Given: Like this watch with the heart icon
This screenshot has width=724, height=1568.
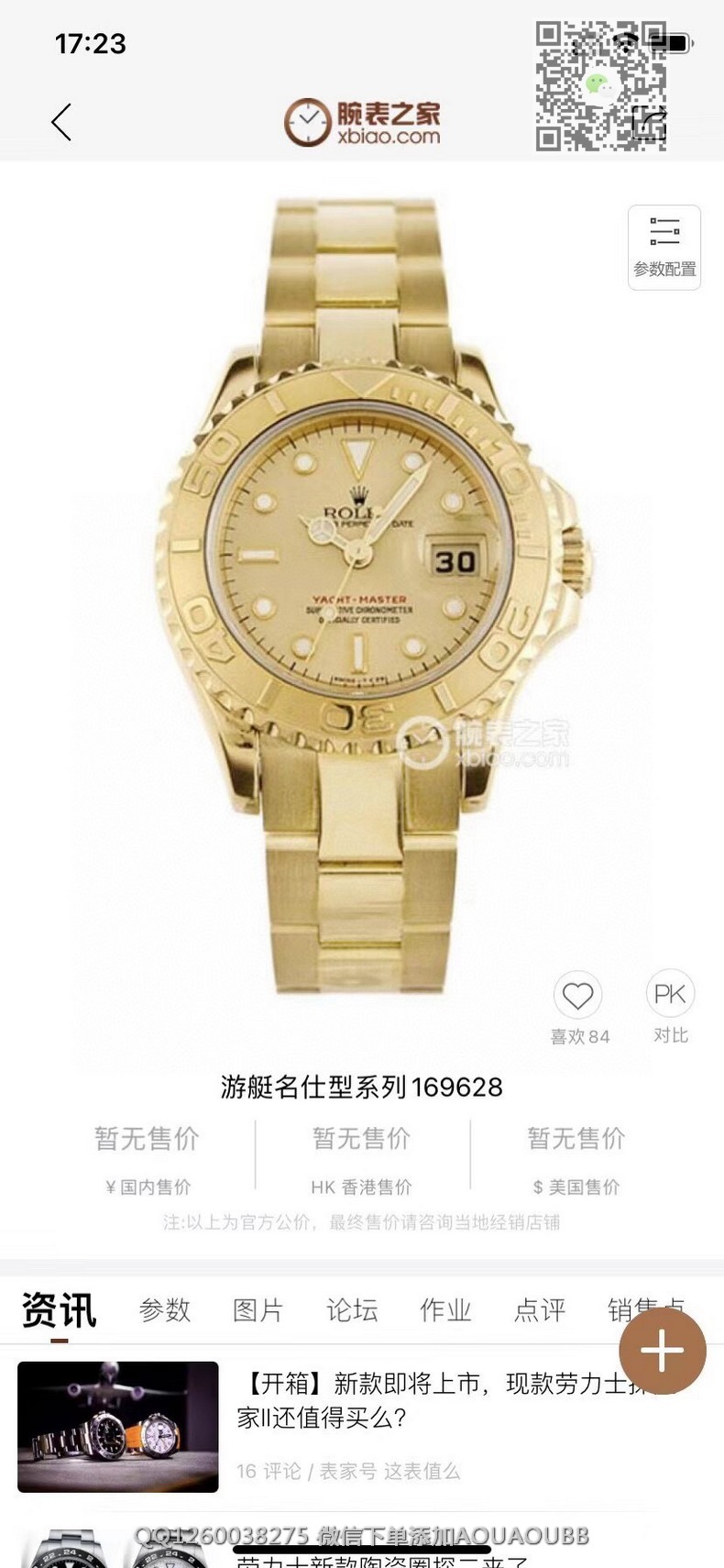Looking at the screenshot, I should (577, 996).
